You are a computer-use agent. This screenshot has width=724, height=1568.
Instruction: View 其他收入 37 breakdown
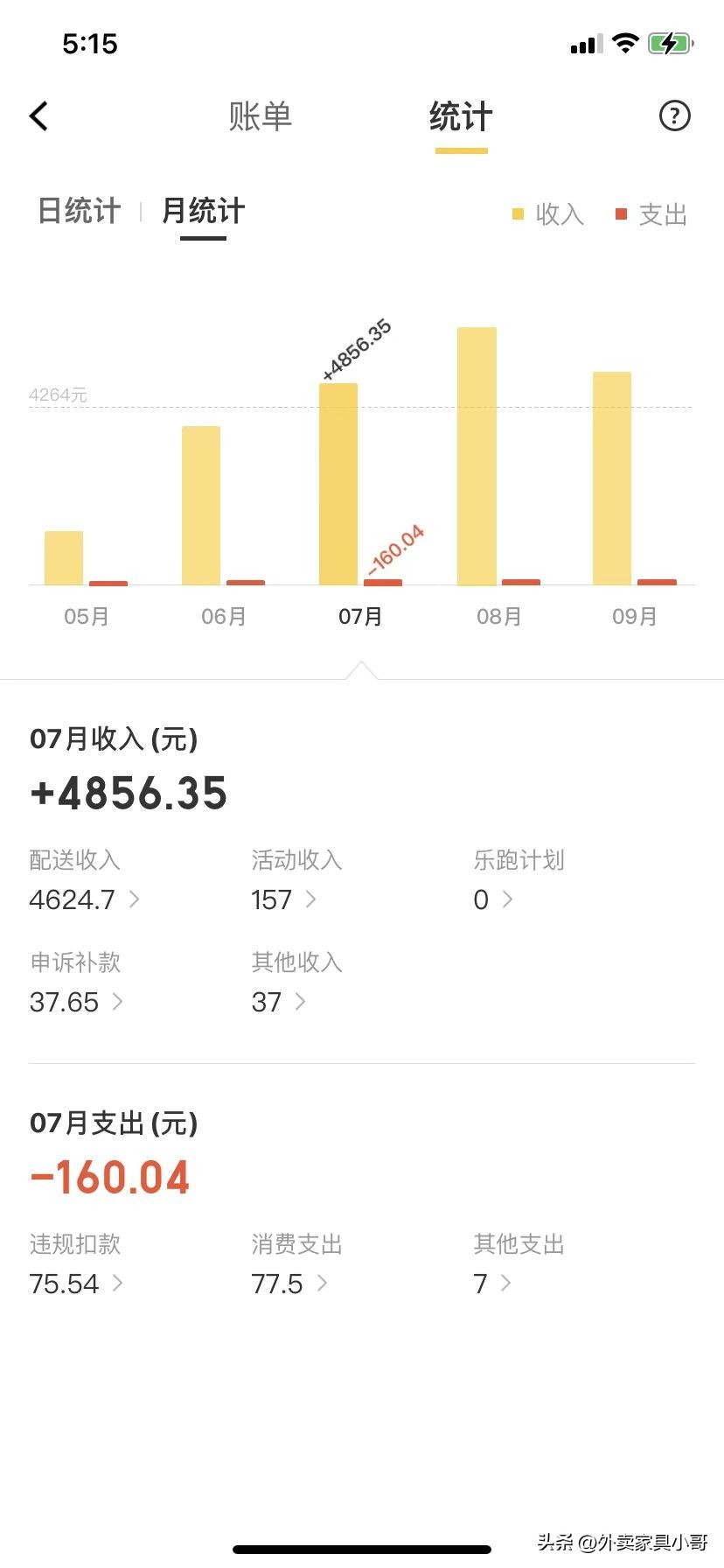(278, 1002)
